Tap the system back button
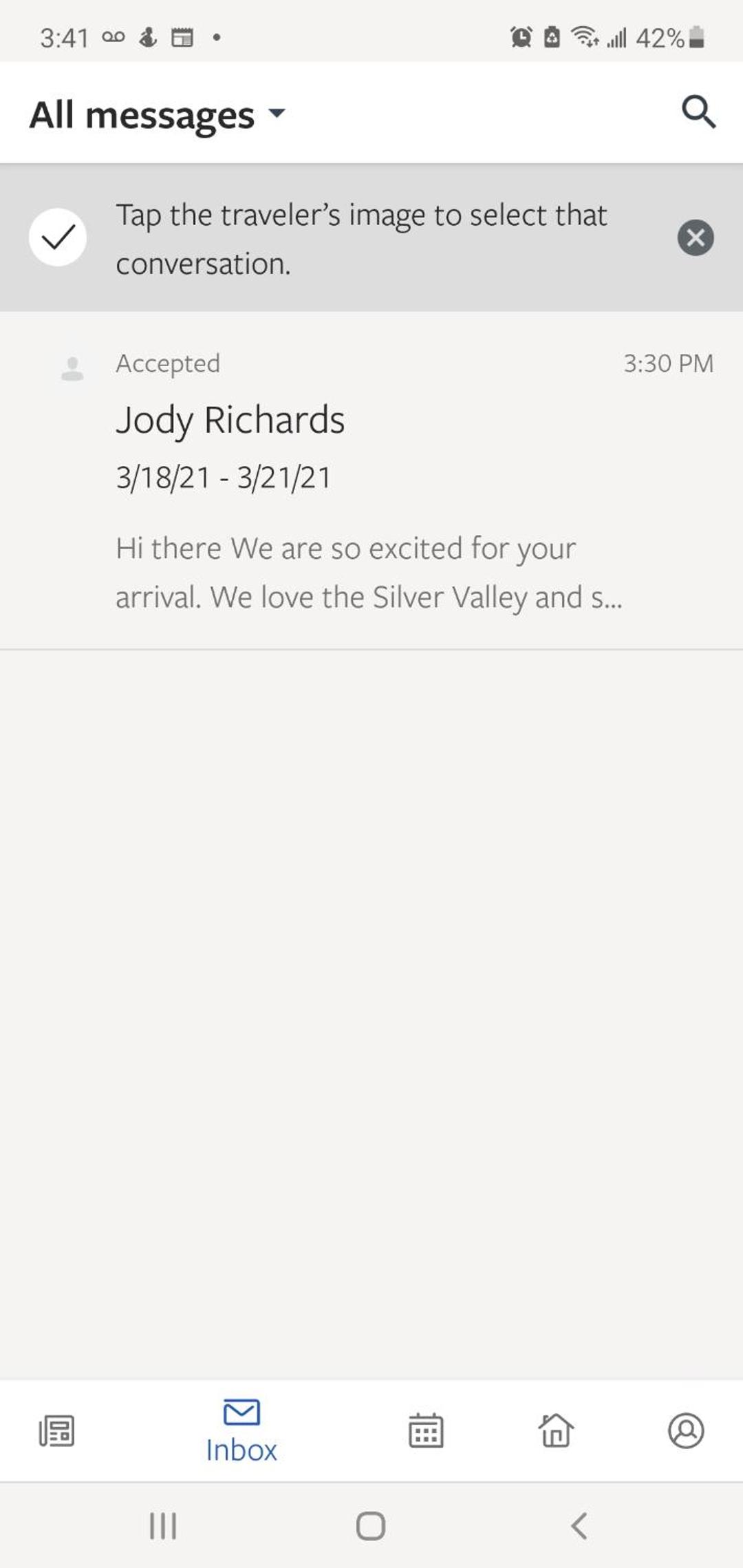Image resolution: width=743 pixels, height=1568 pixels. pos(579,1526)
